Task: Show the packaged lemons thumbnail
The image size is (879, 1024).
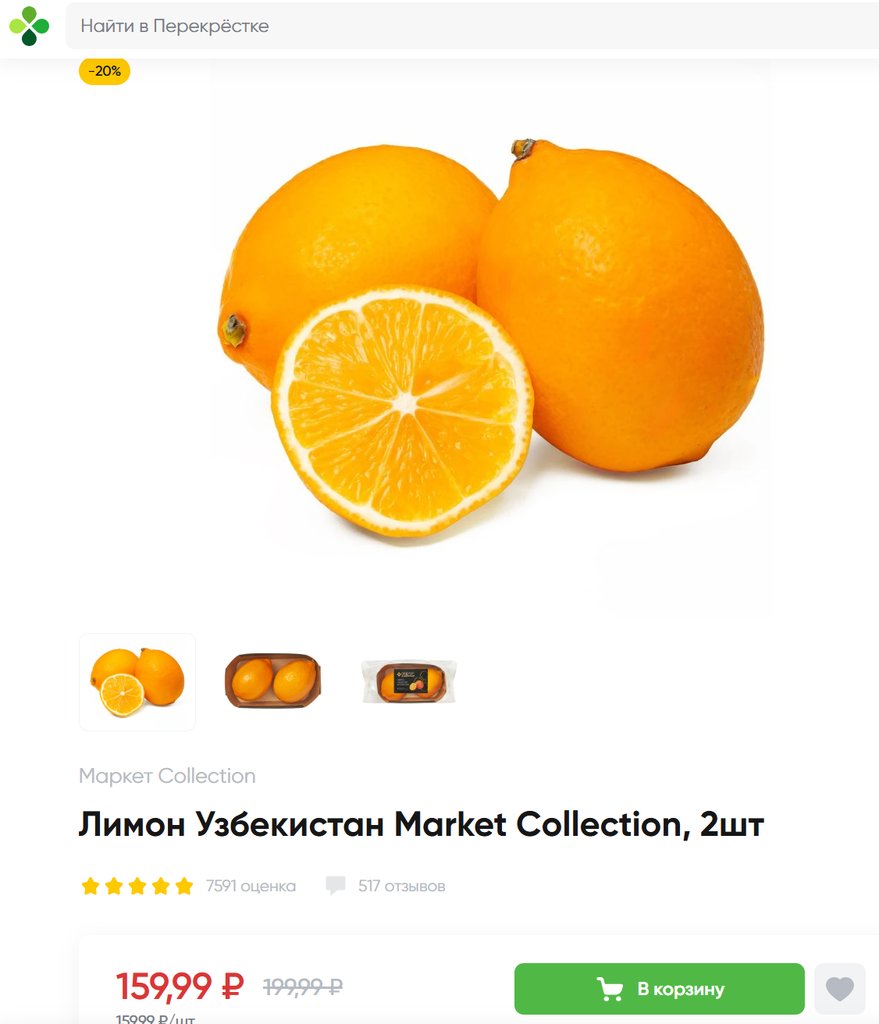Action: (x=409, y=681)
